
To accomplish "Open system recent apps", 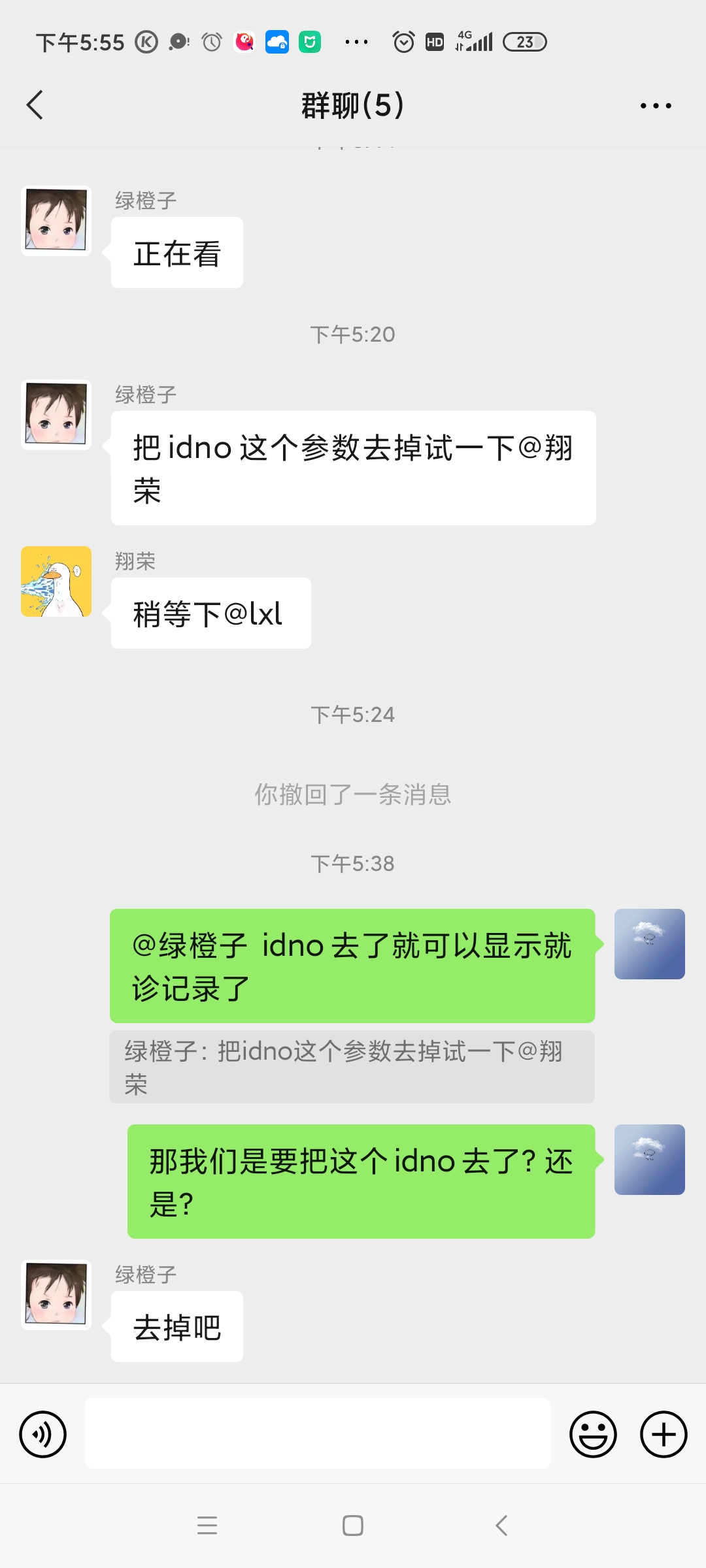I will 207,1526.
